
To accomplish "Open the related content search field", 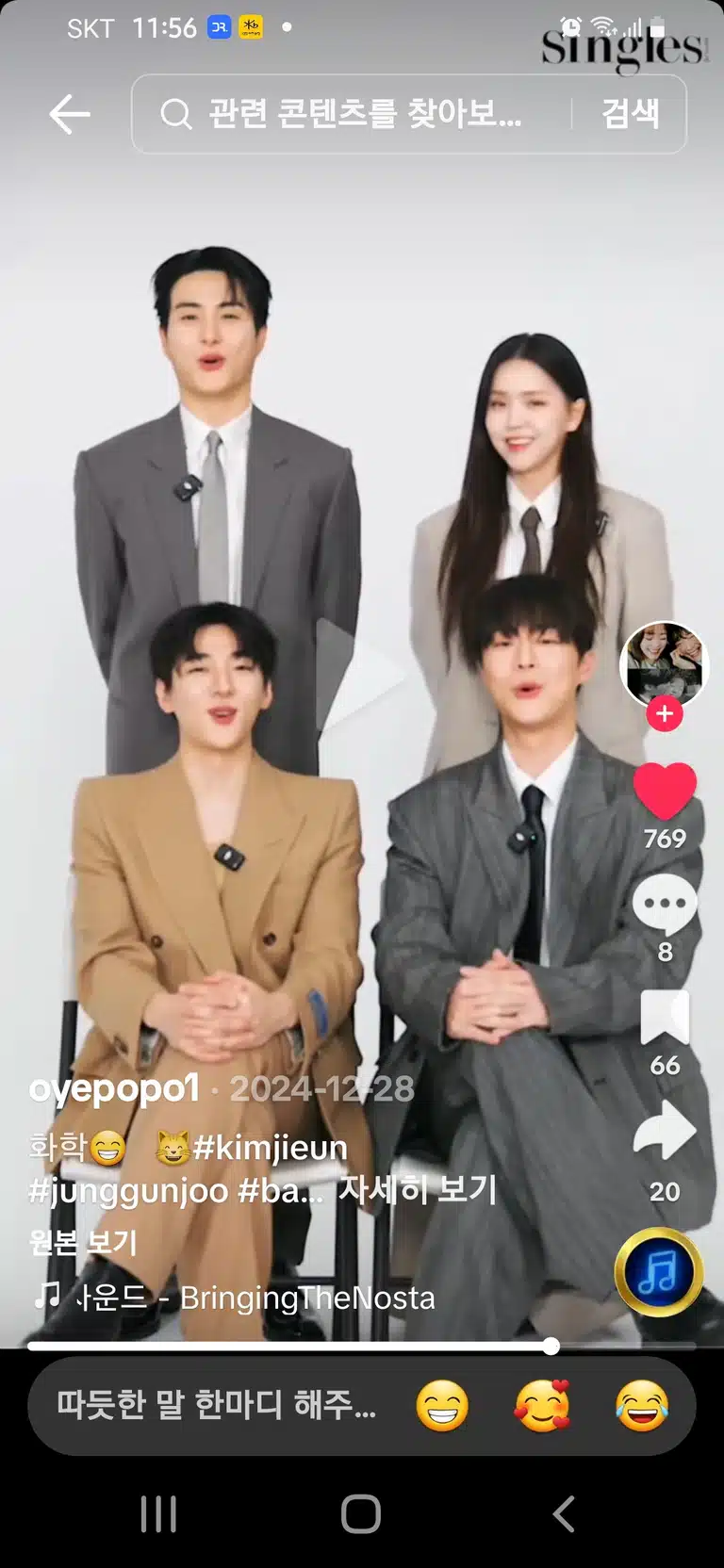I will (x=351, y=114).
